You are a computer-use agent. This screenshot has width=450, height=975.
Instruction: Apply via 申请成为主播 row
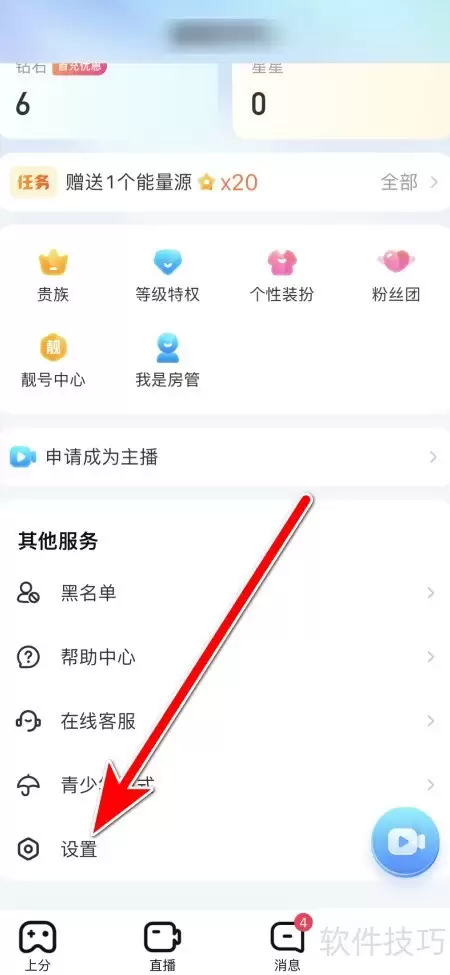[225, 457]
